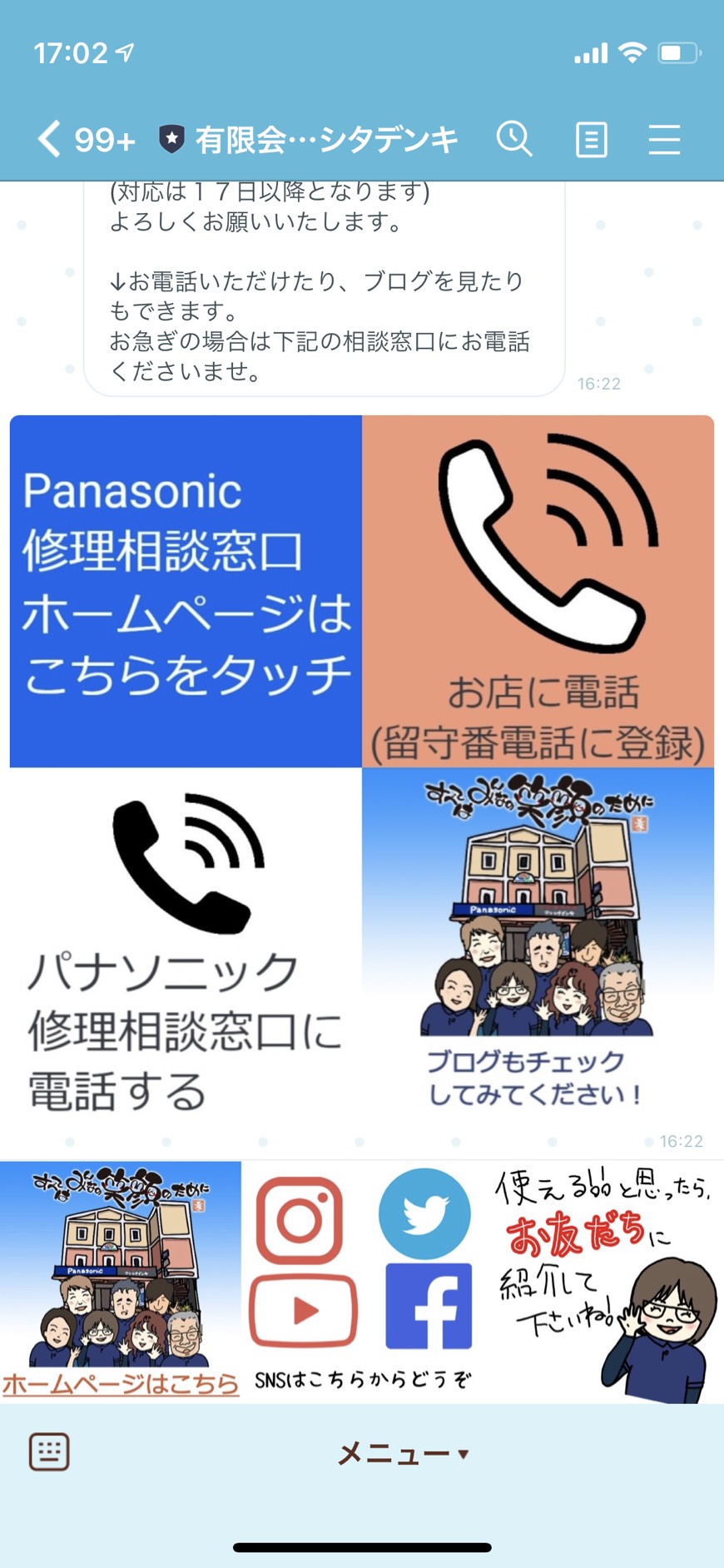This screenshot has height=1568, width=724.
Task: Open the hamburger menu
Action: point(664,139)
